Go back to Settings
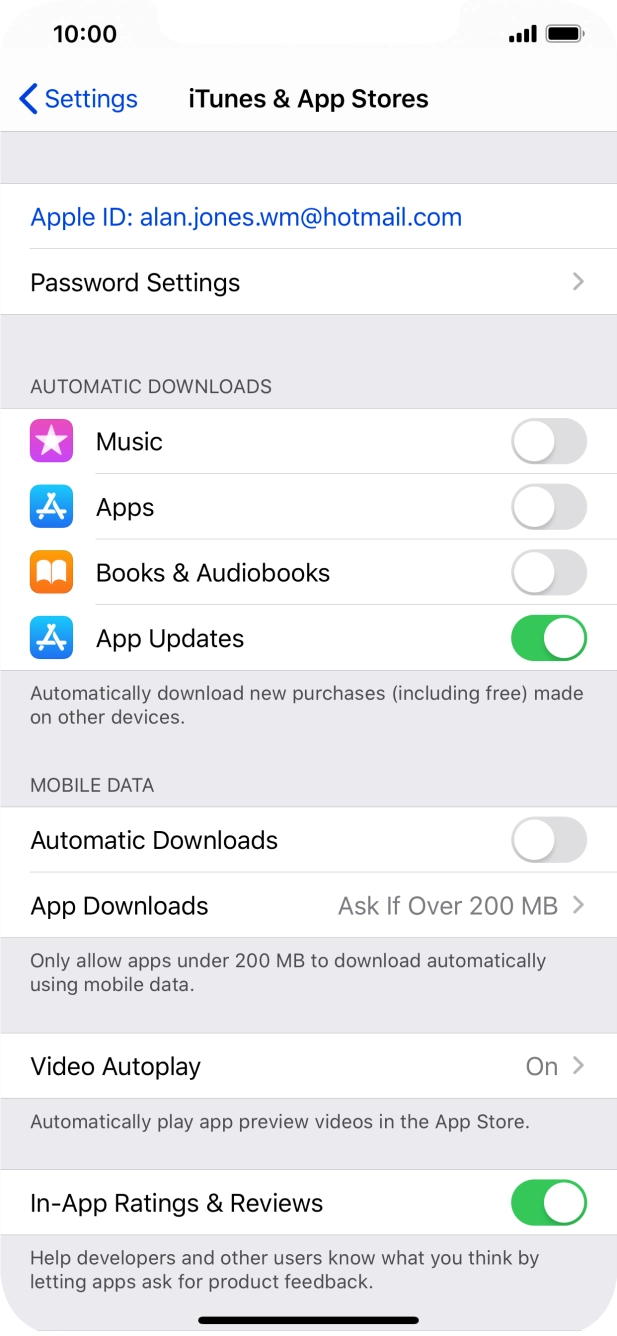Viewport: 617px width, 1336px height. tap(78, 99)
